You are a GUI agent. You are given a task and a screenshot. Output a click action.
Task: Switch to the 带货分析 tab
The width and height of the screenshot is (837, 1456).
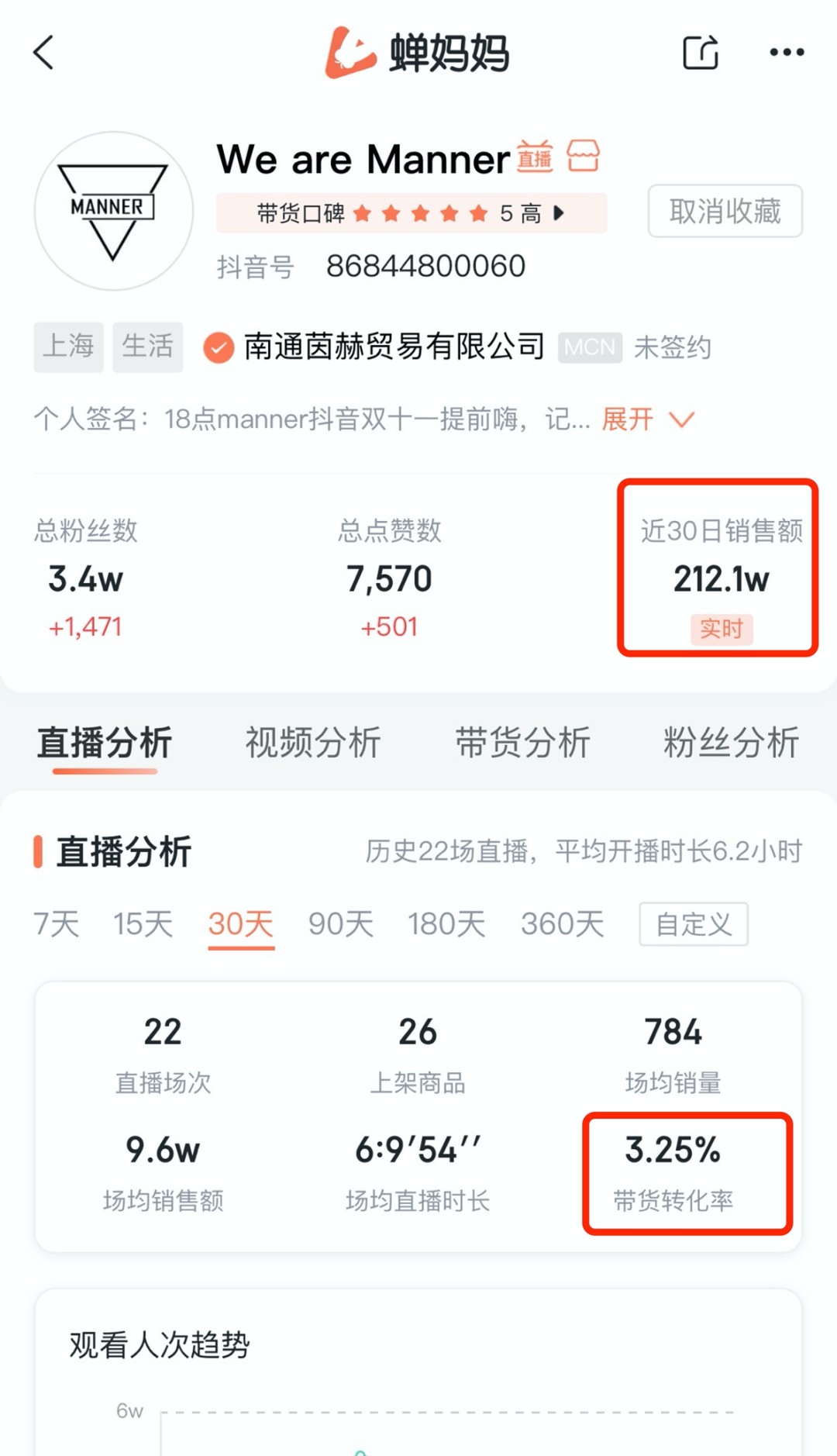coord(522,742)
